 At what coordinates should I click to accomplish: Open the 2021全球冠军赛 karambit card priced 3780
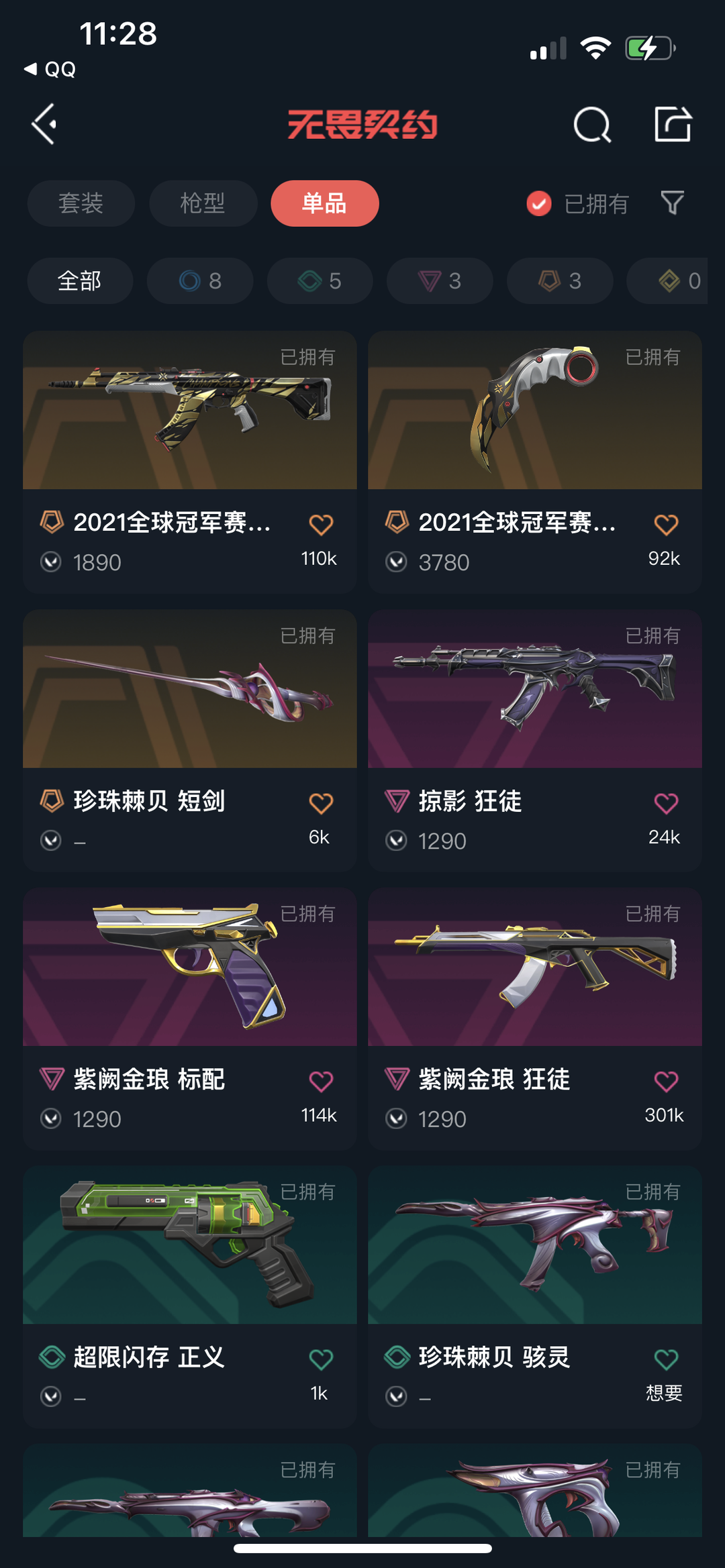tap(535, 462)
